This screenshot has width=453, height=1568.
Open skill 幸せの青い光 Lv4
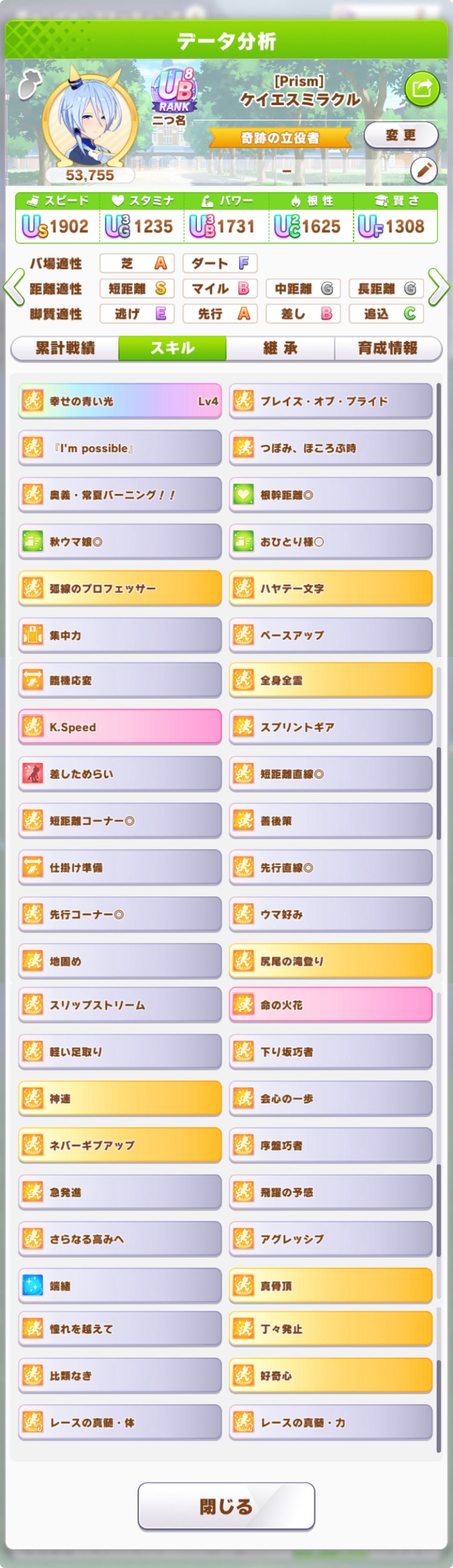click(x=120, y=401)
